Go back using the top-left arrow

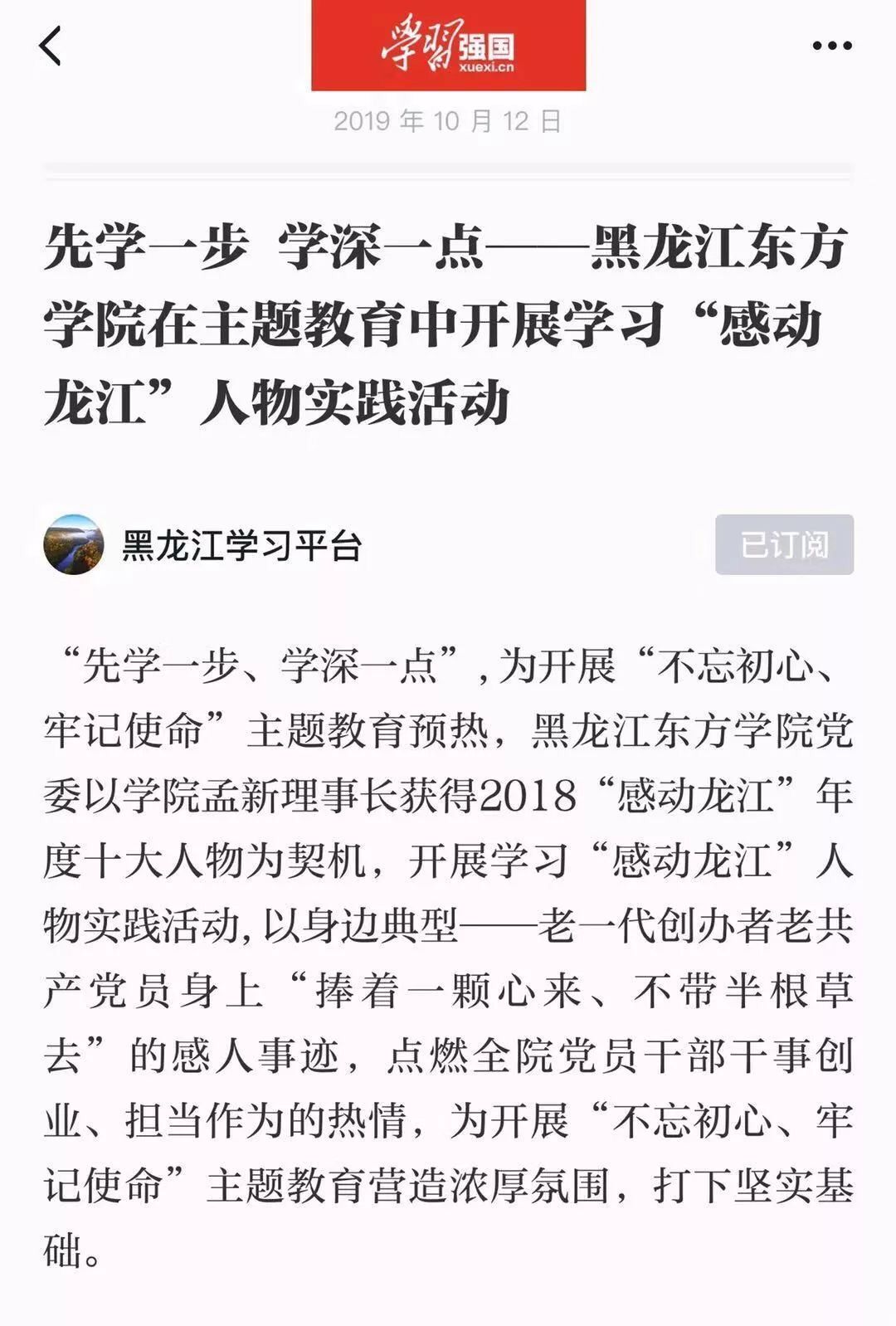pyautogui.click(x=51, y=46)
